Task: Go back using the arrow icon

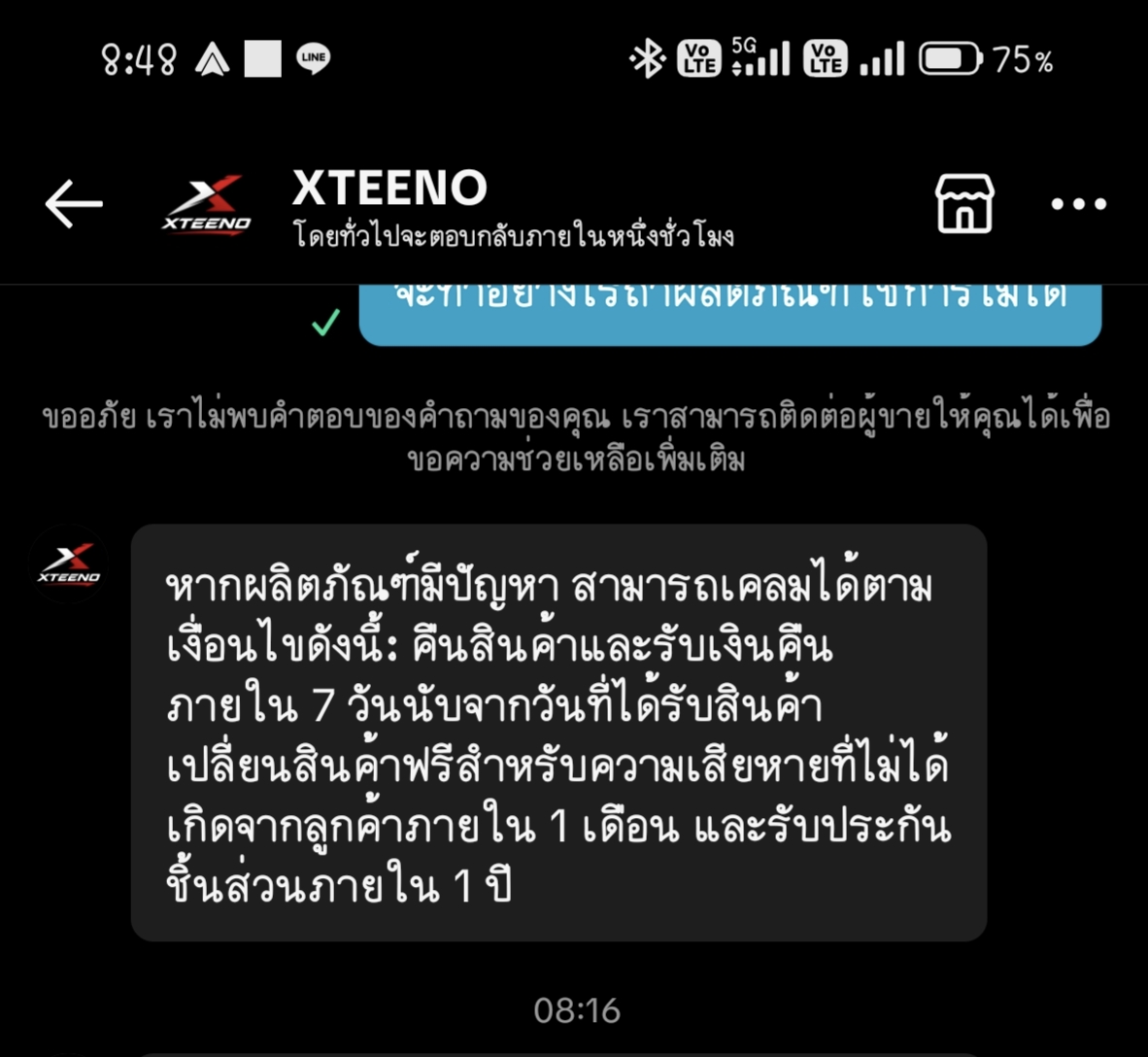Action: click(74, 204)
